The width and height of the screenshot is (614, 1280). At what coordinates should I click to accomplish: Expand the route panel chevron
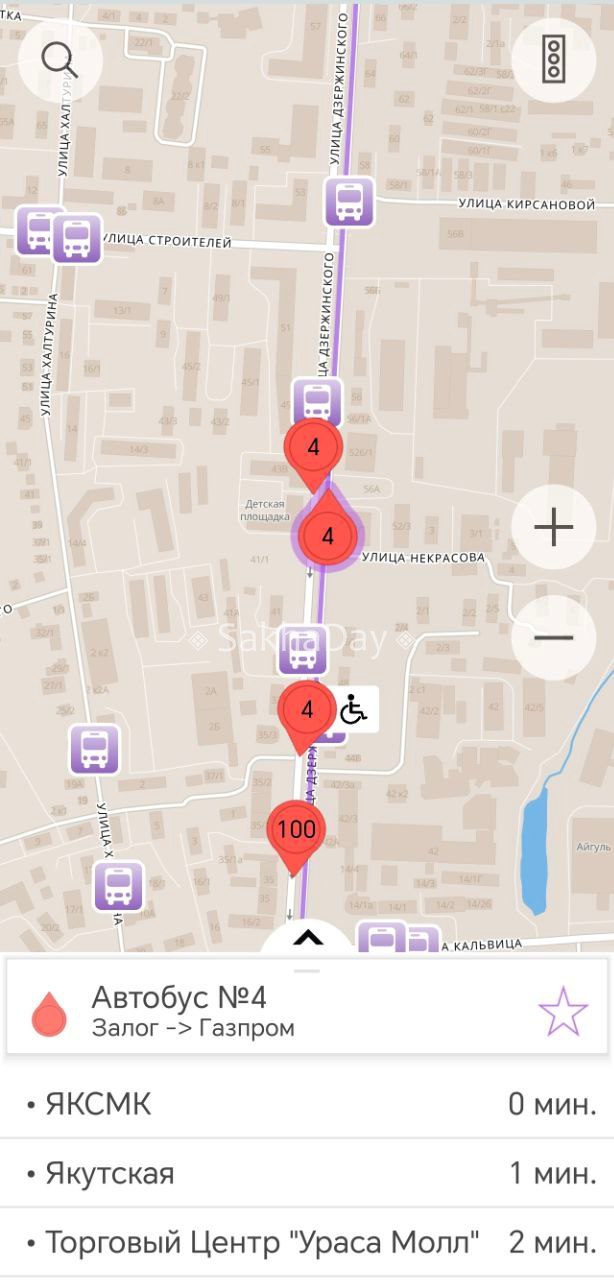[x=308, y=938]
